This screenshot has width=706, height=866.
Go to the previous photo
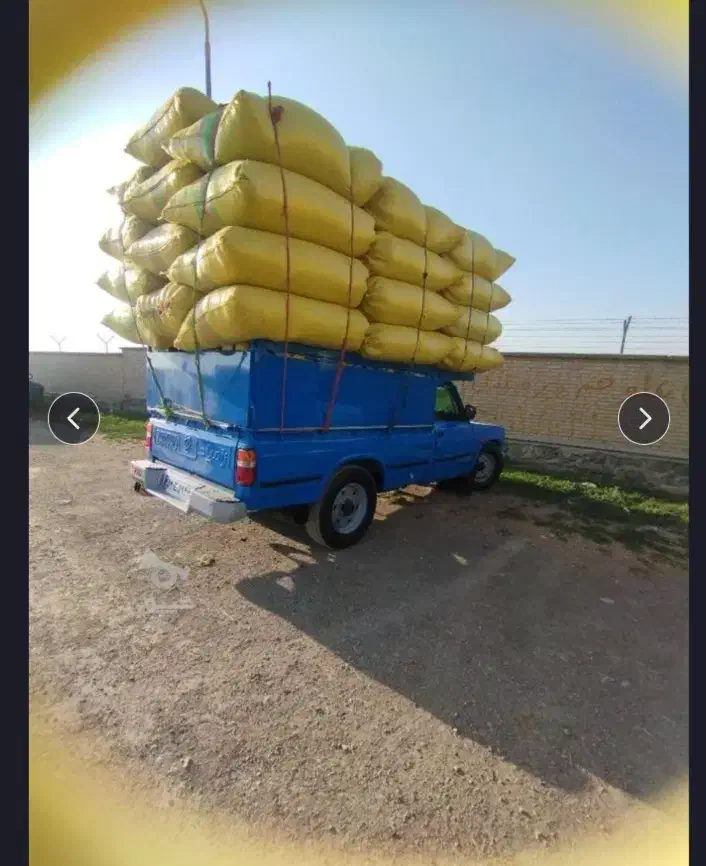tap(74, 418)
